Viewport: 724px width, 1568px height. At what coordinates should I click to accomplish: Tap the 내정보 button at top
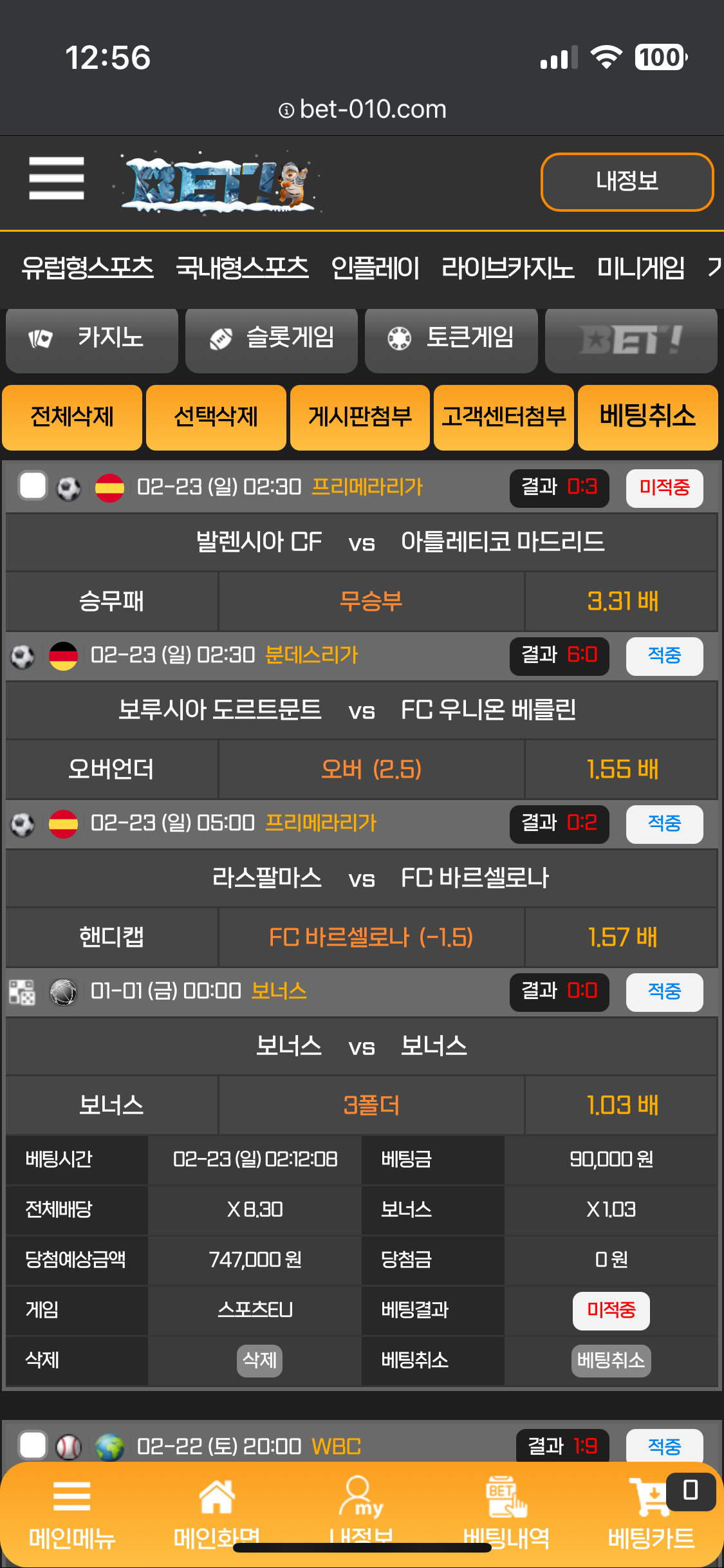pyautogui.click(x=627, y=182)
